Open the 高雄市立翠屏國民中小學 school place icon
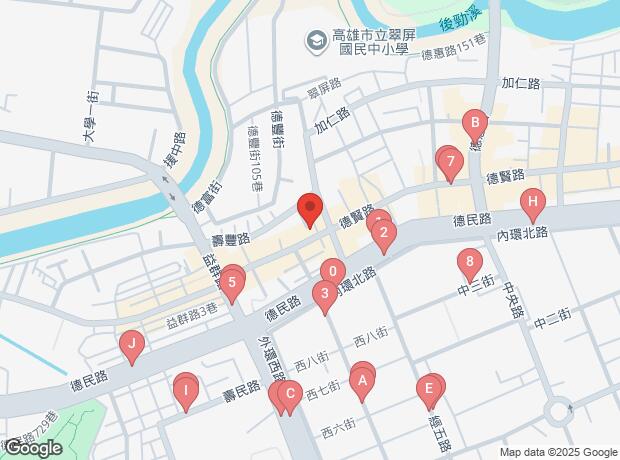Viewport: 620px width, 460px height. 316,41
